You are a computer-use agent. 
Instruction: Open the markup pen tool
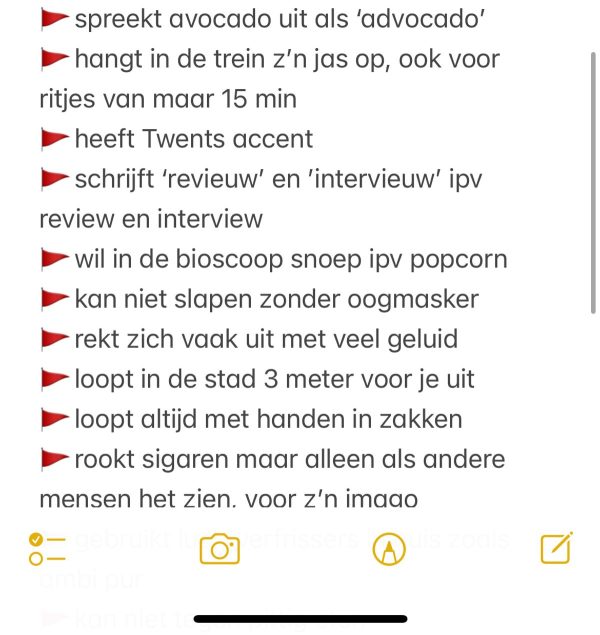388,549
